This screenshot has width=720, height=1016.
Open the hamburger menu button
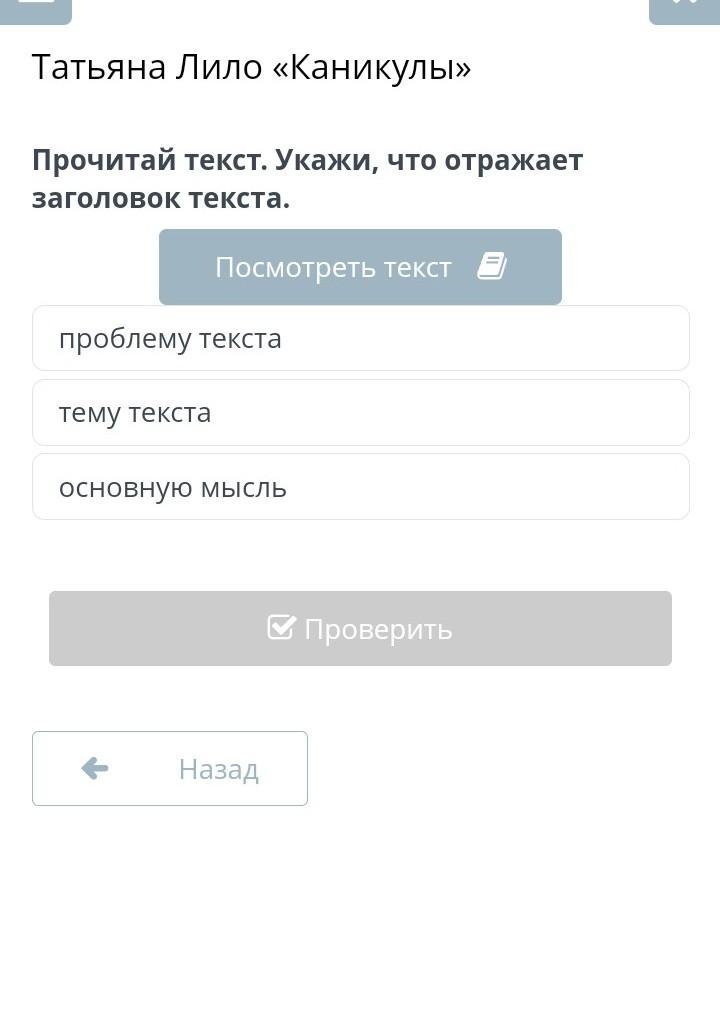[x=36, y=8]
